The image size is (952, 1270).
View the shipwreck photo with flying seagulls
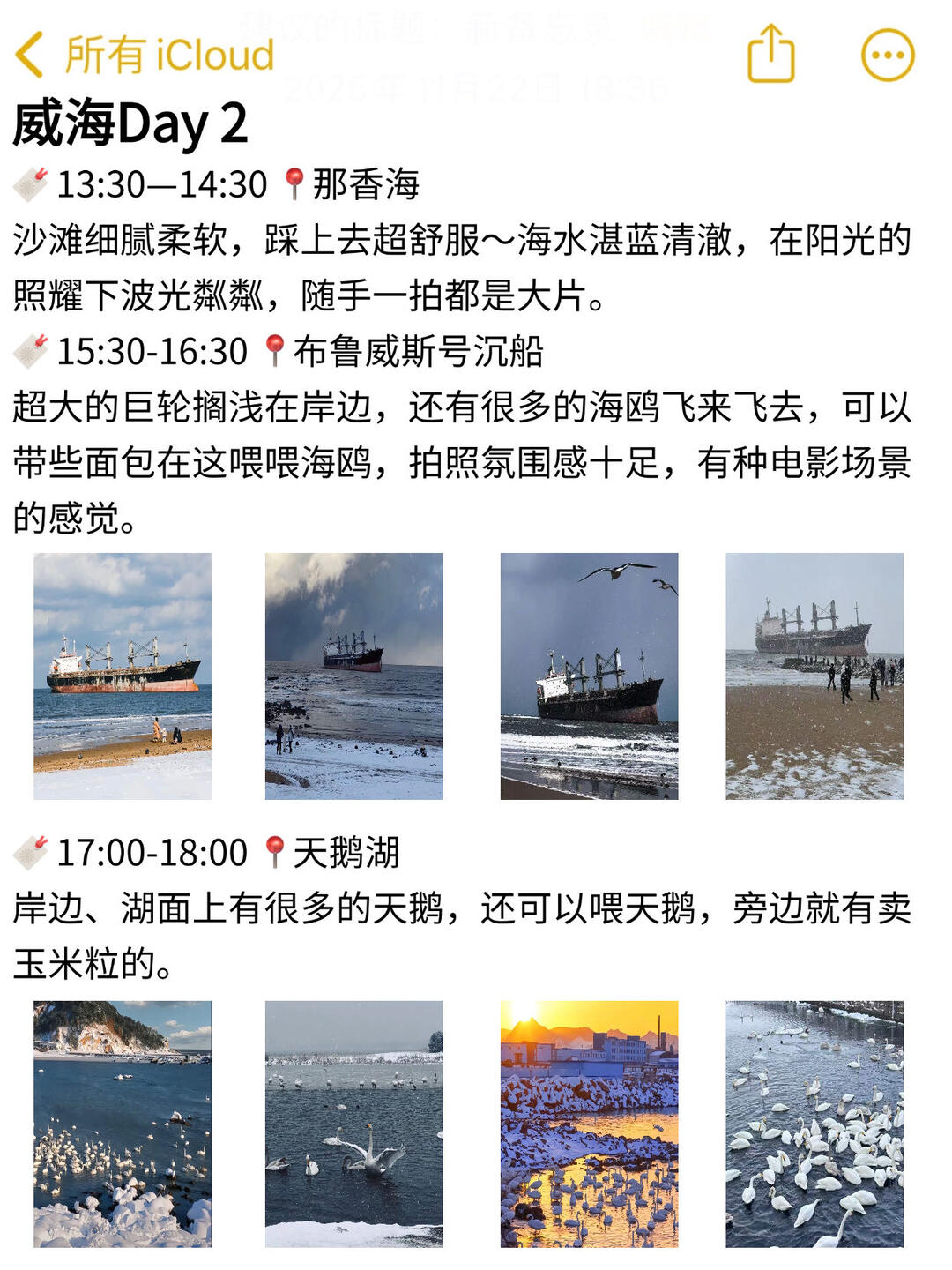pos(589,676)
